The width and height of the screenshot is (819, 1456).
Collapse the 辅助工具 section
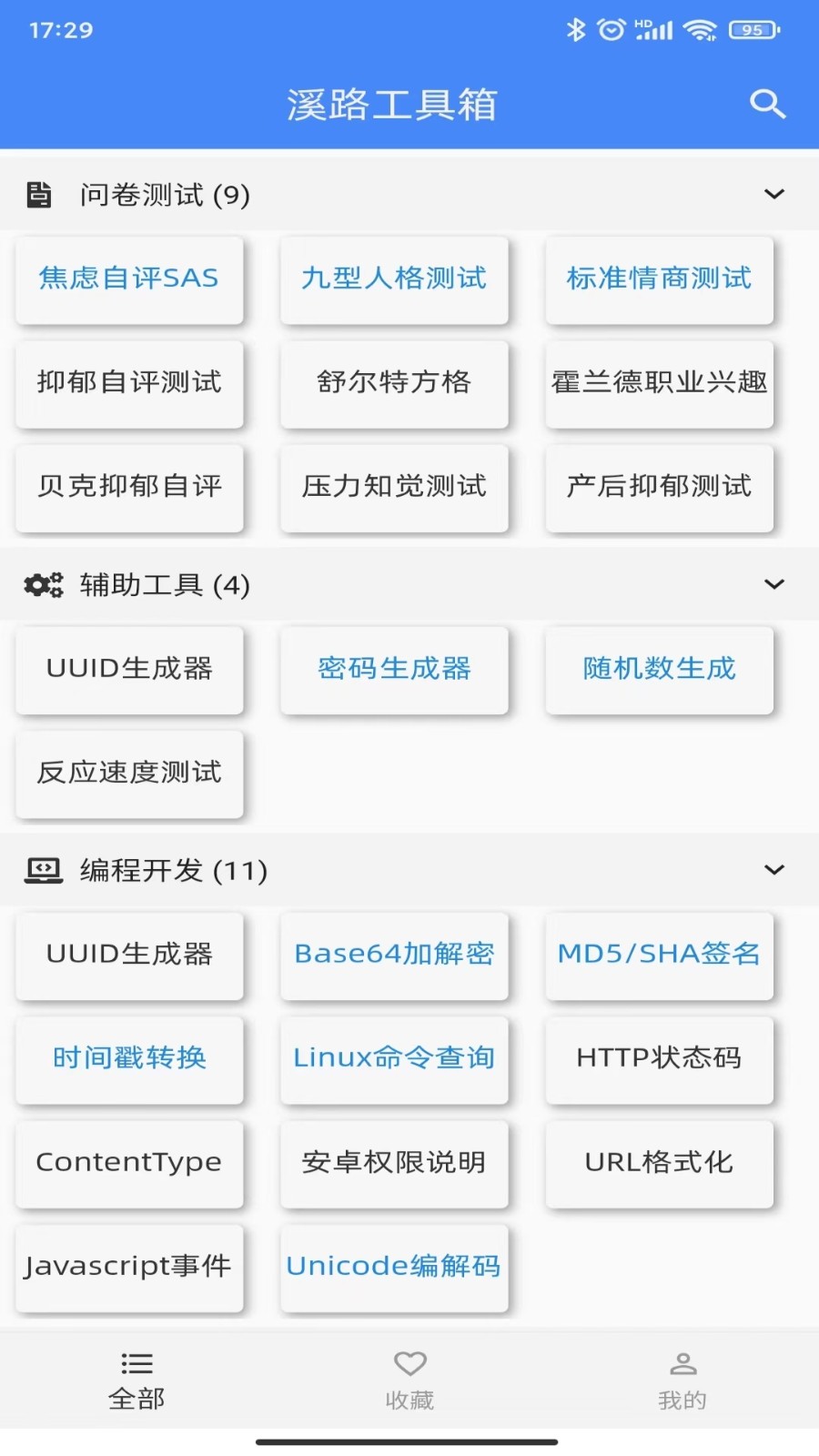pos(773,584)
